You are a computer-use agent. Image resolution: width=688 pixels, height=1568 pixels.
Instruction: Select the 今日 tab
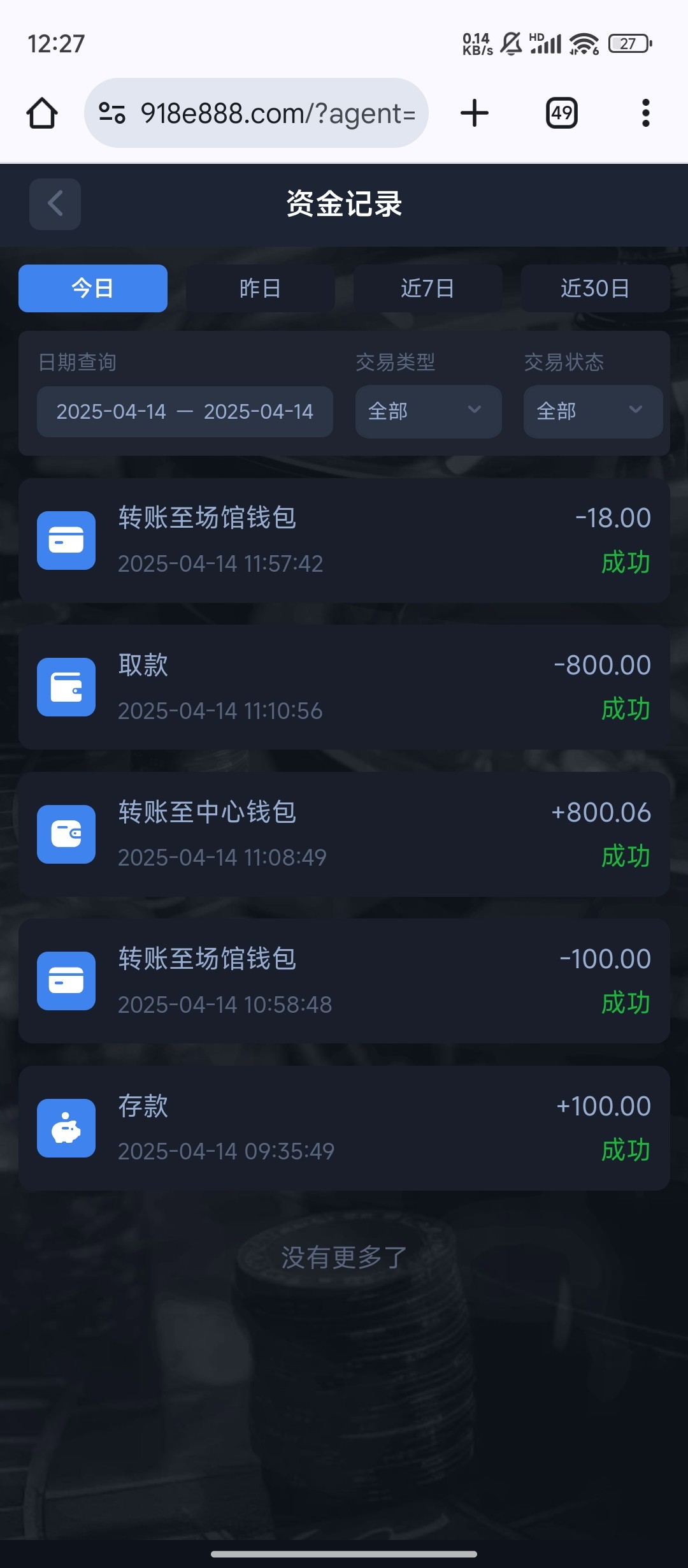coord(93,288)
